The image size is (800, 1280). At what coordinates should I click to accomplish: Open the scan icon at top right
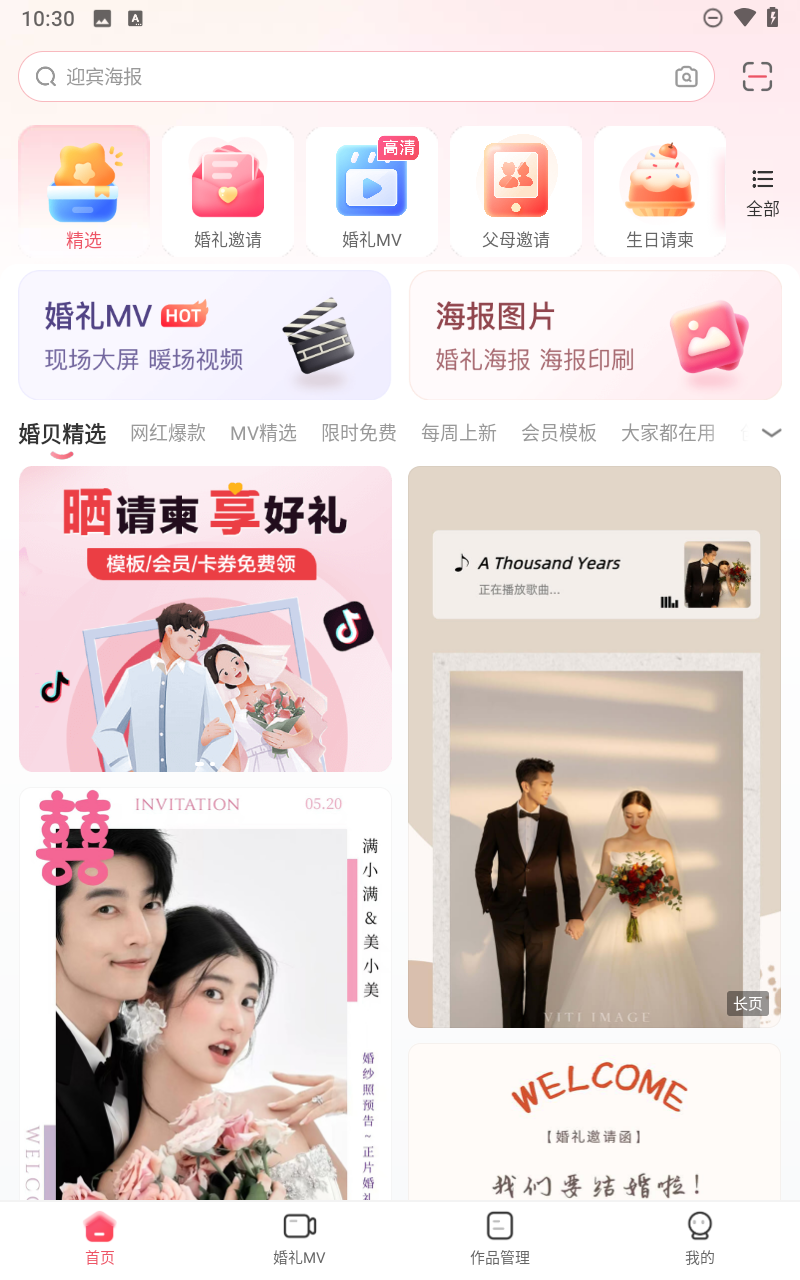click(757, 76)
